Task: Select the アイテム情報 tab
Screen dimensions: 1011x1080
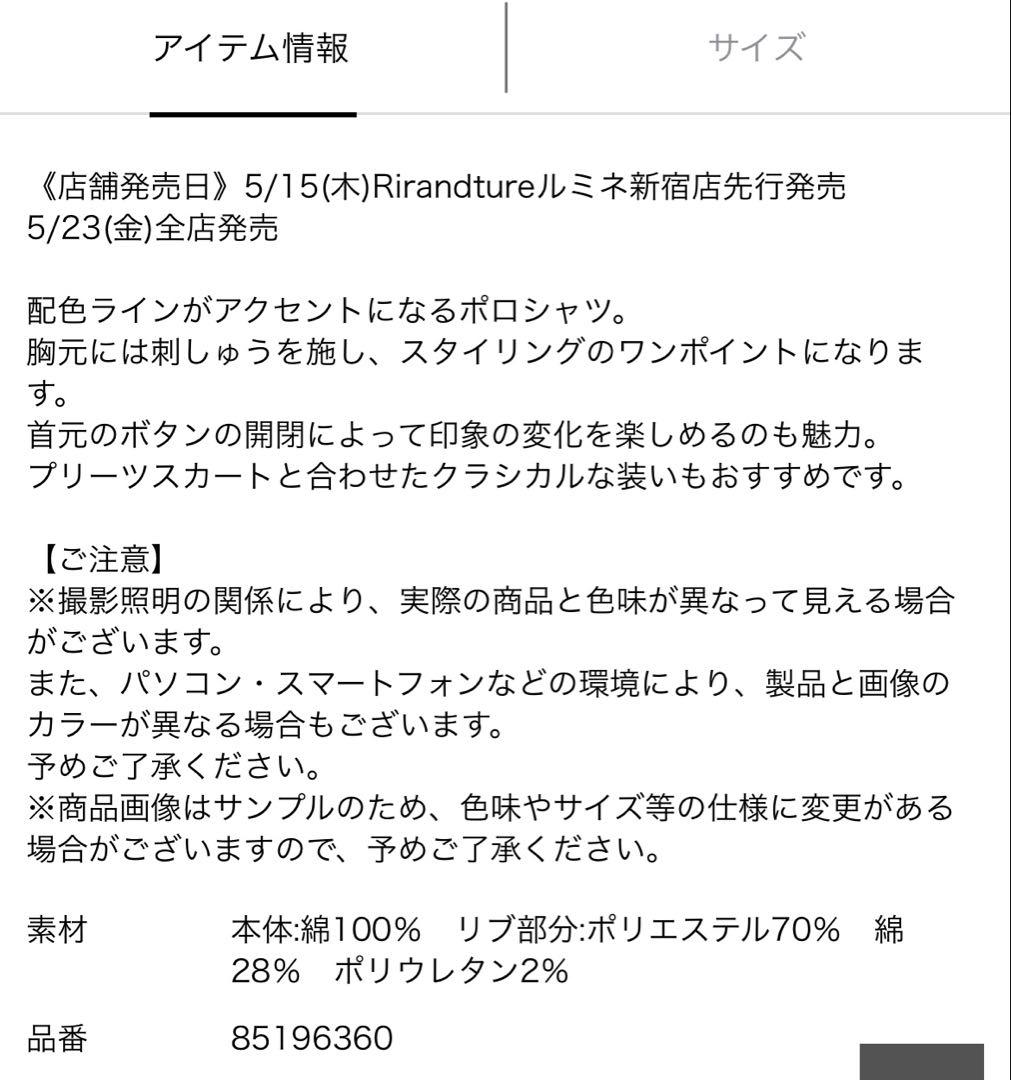Action: click(252, 47)
